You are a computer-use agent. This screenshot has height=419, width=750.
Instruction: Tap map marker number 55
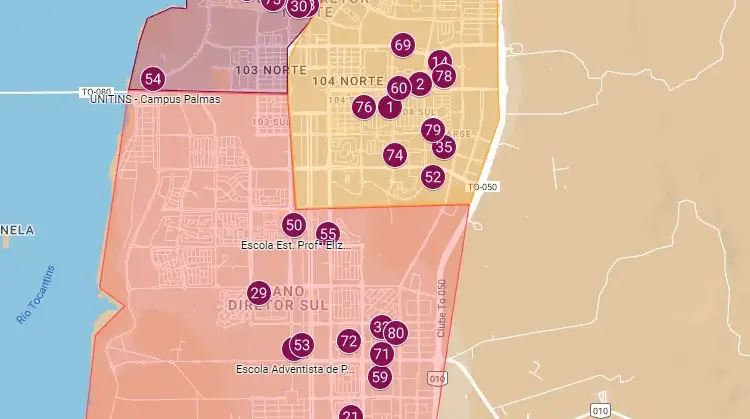coord(328,234)
